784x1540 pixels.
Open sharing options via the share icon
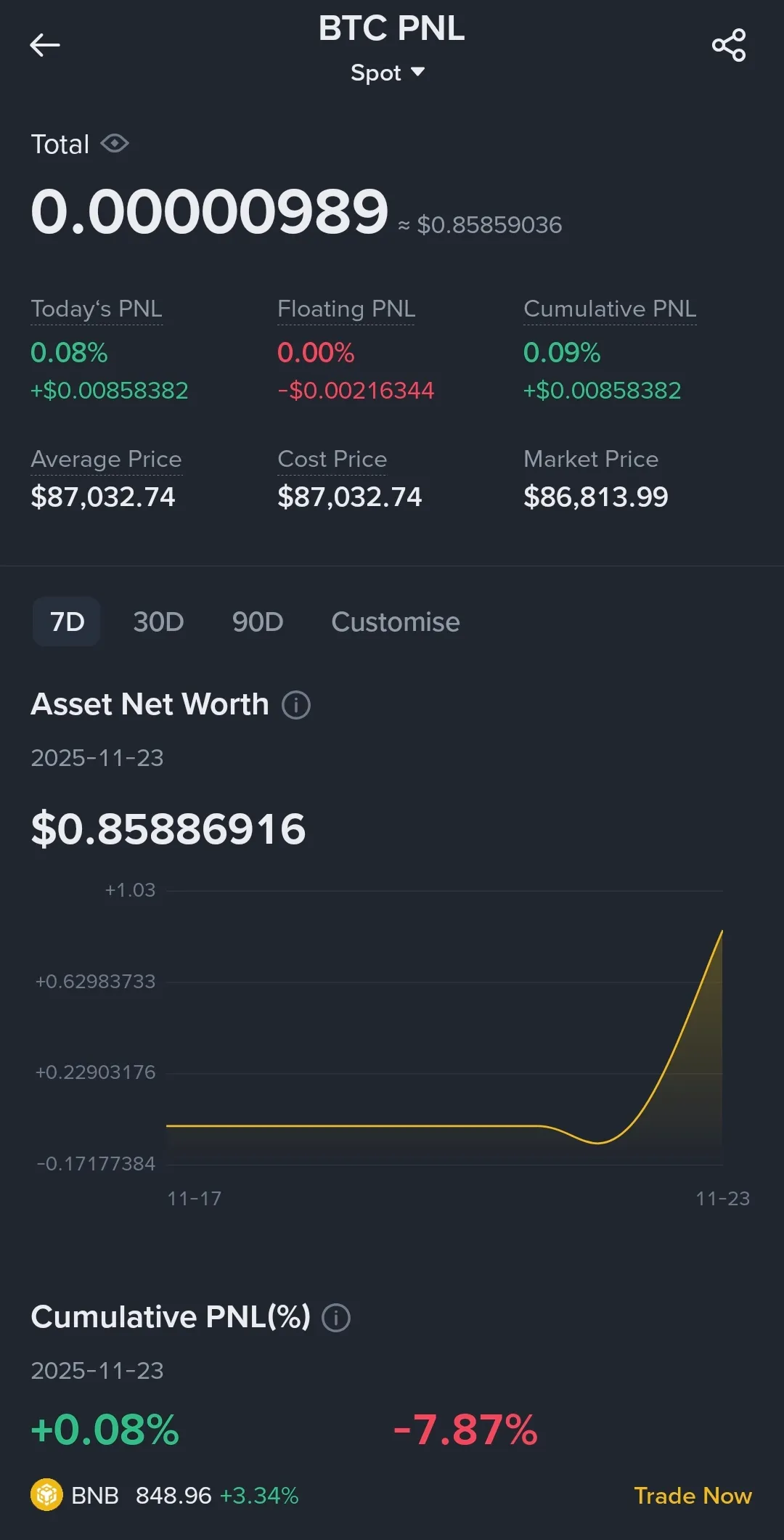tap(729, 45)
